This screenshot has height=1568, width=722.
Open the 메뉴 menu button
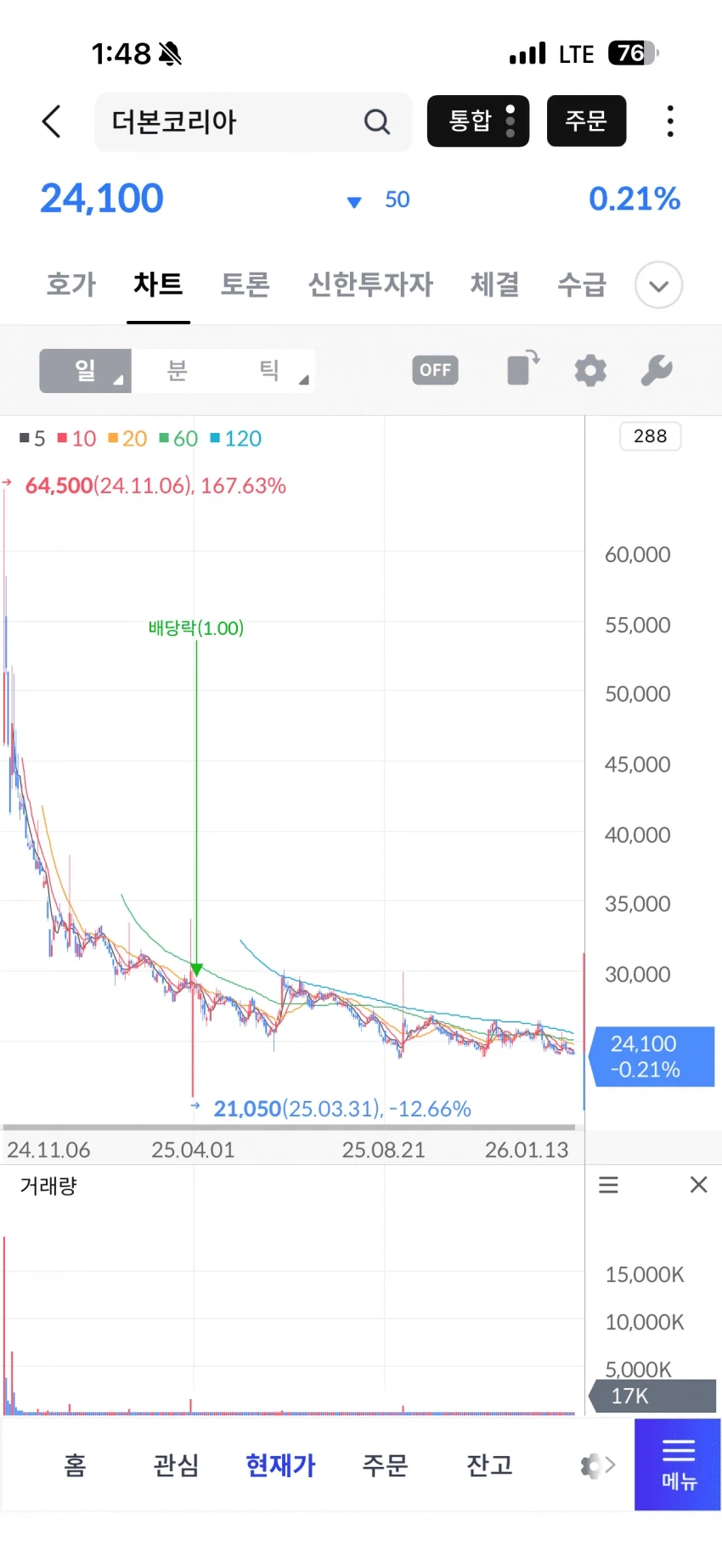click(678, 1464)
